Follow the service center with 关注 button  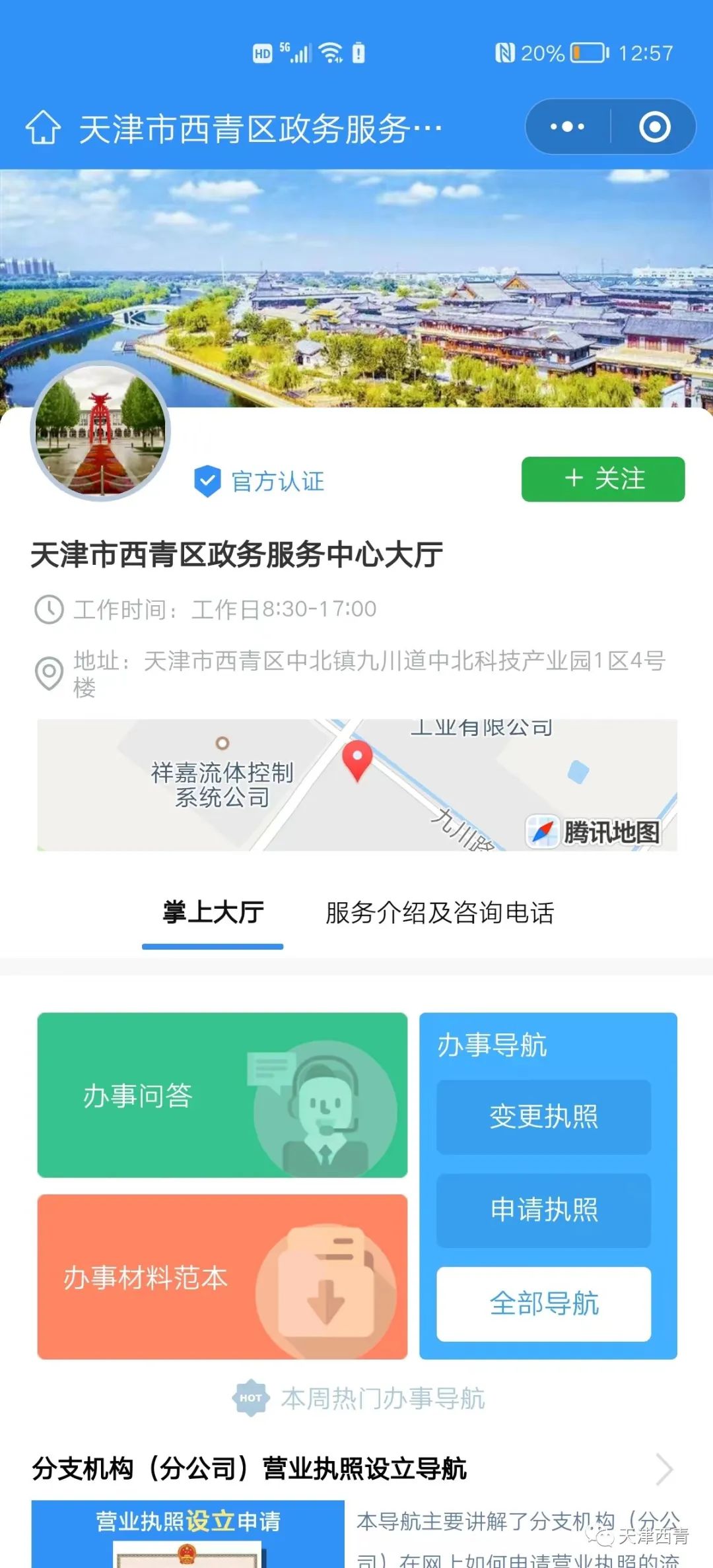603,479
